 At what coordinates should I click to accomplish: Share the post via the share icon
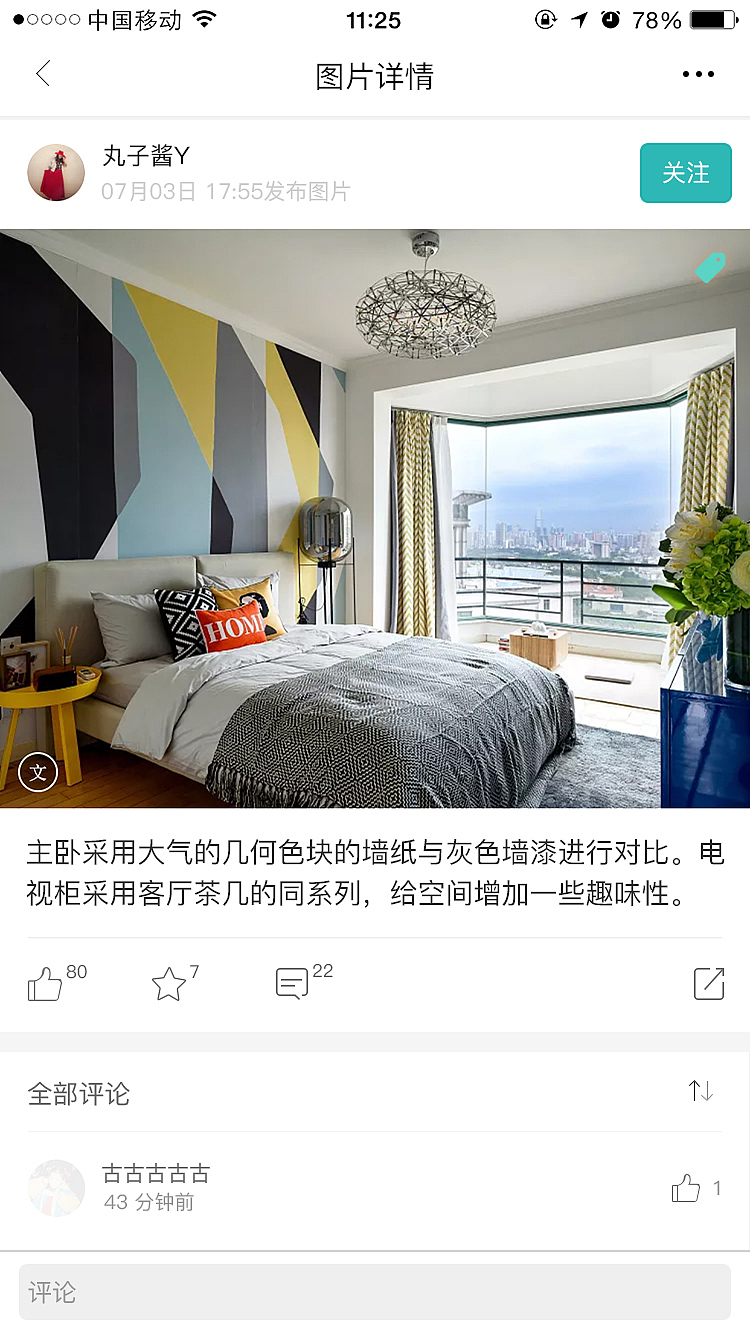(709, 983)
